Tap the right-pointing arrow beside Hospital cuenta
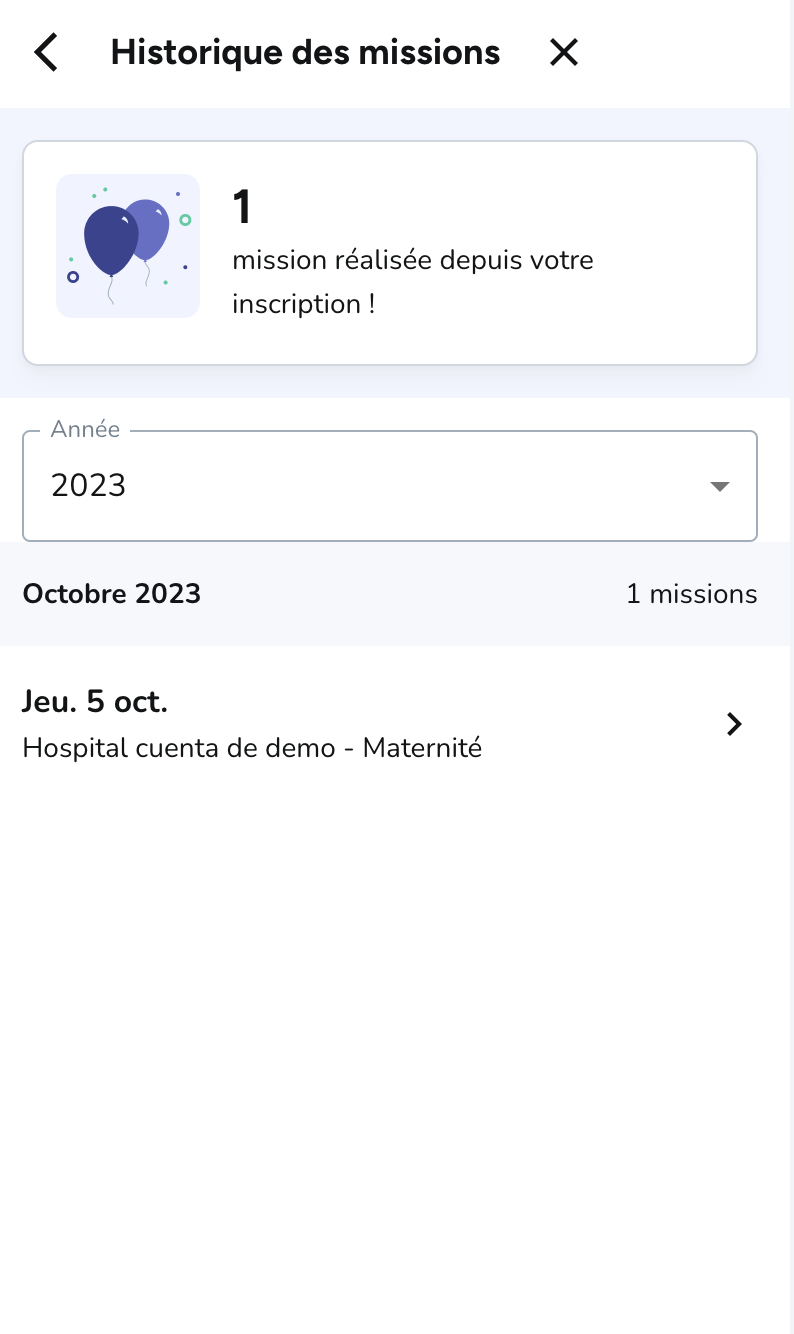The image size is (794, 1334). pos(734,723)
